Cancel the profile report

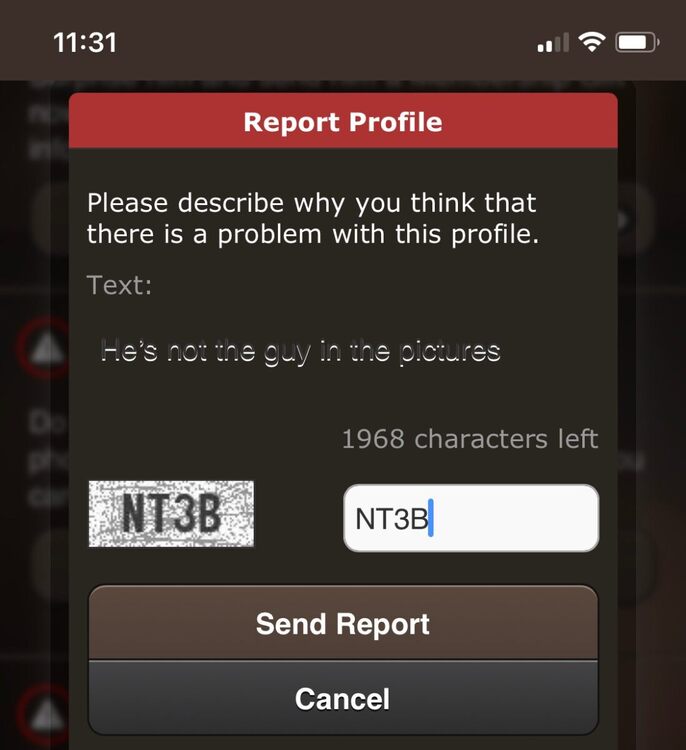pyautogui.click(x=342, y=698)
